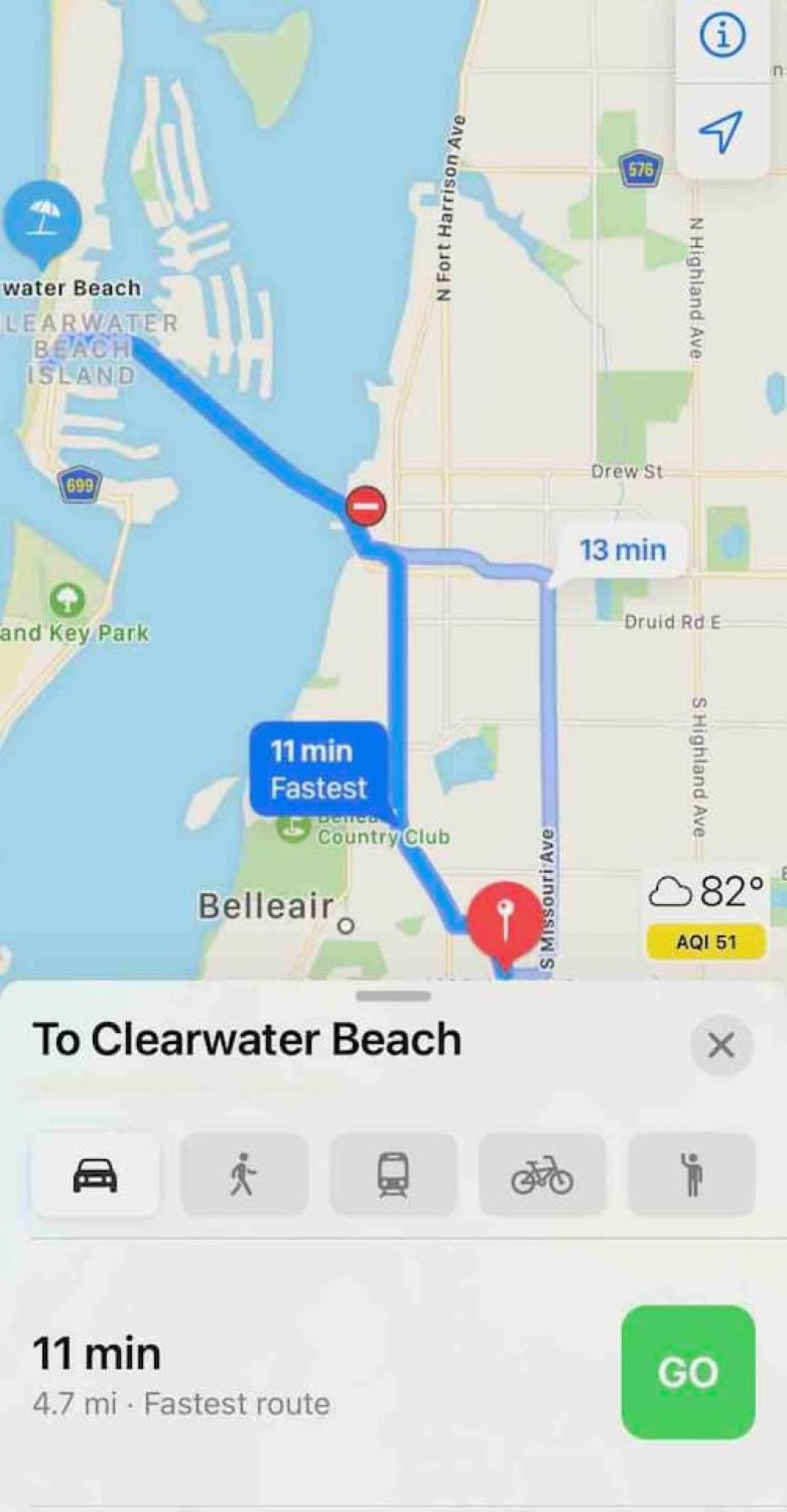Switch to walking directions
The width and height of the screenshot is (787, 1512).
coord(244,1174)
